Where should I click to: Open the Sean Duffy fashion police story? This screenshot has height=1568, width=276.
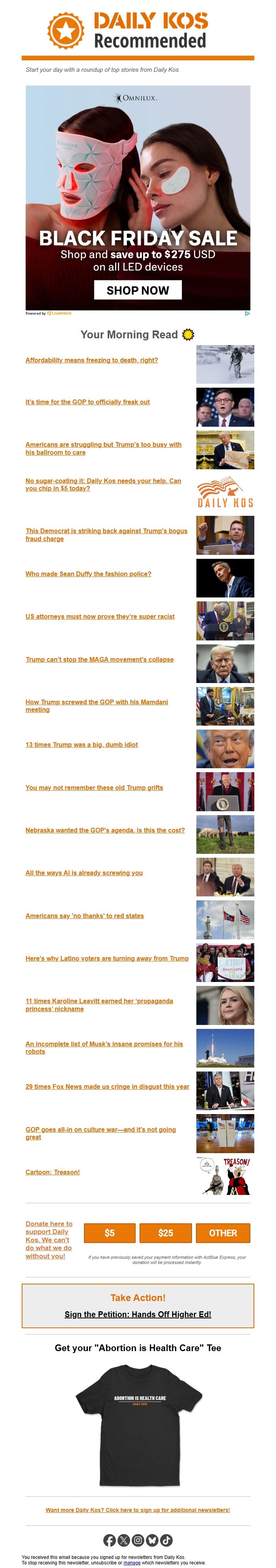[x=88, y=574]
